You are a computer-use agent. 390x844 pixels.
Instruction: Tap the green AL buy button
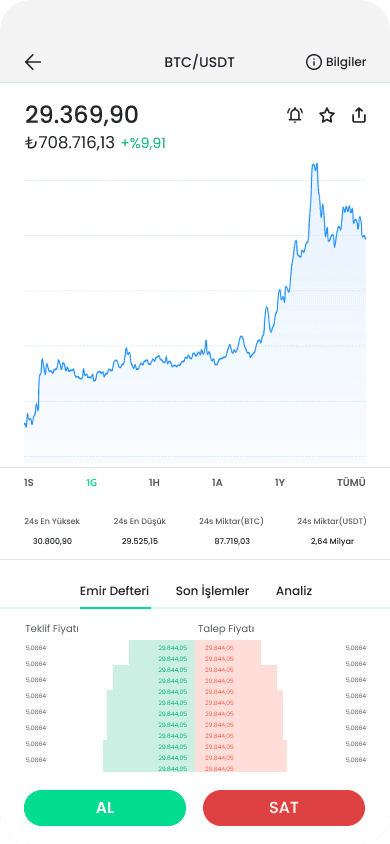point(105,808)
